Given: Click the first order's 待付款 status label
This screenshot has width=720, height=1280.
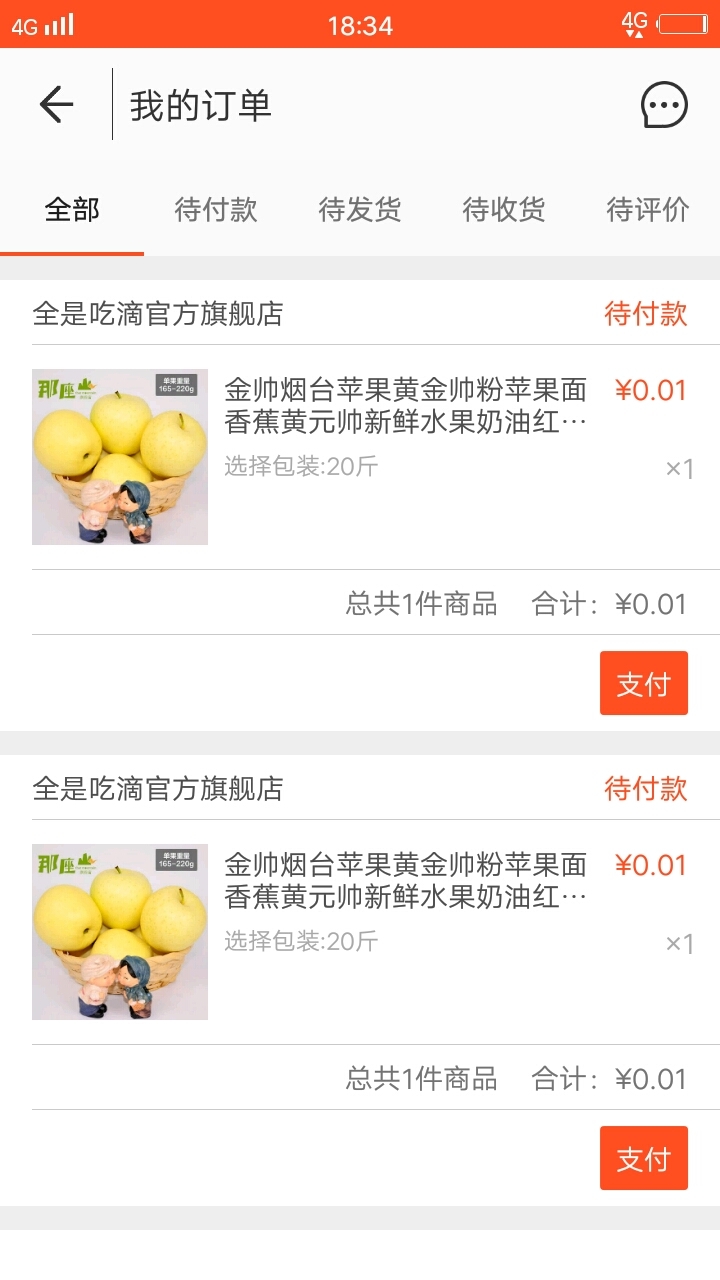Looking at the screenshot, I should point(646,314).
